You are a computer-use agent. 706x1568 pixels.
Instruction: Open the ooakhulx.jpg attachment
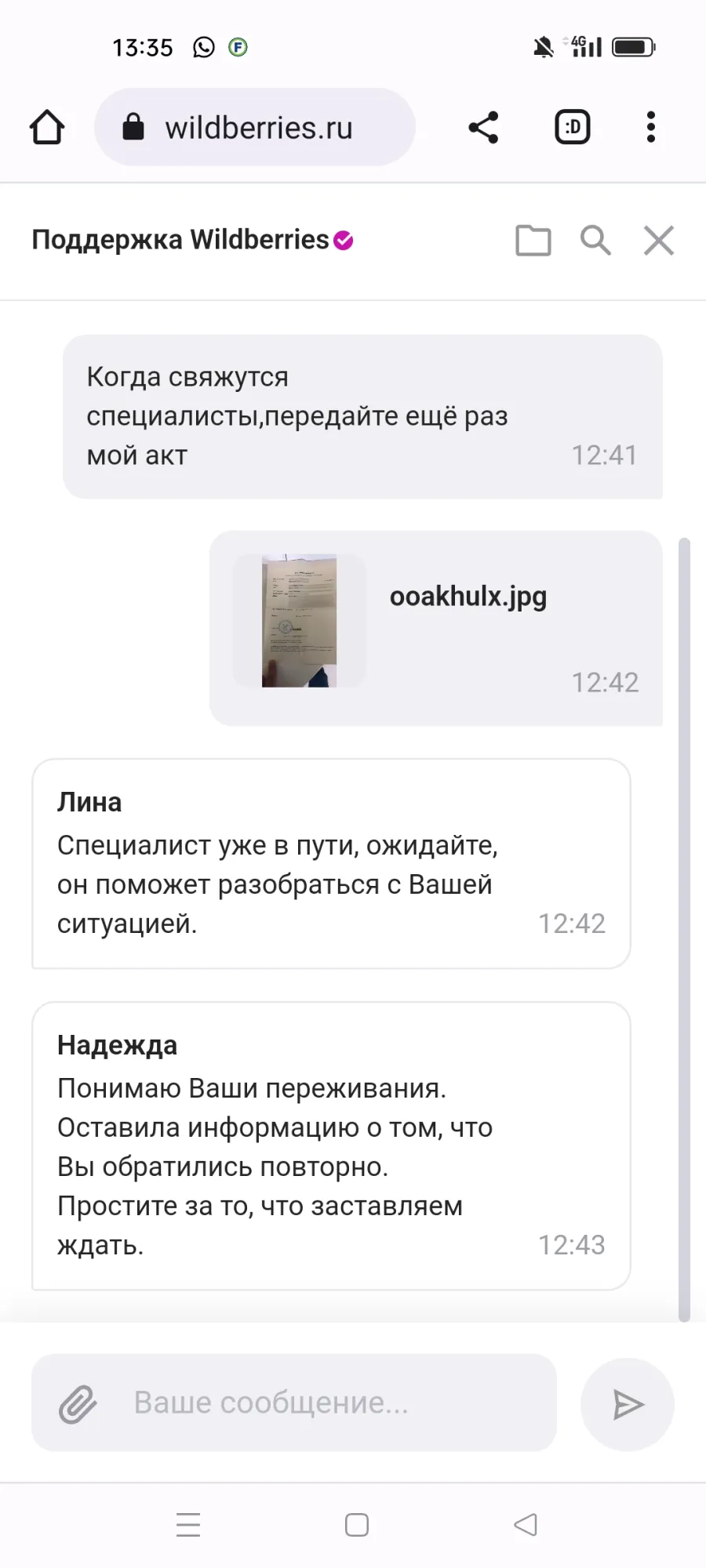point(436,628)
